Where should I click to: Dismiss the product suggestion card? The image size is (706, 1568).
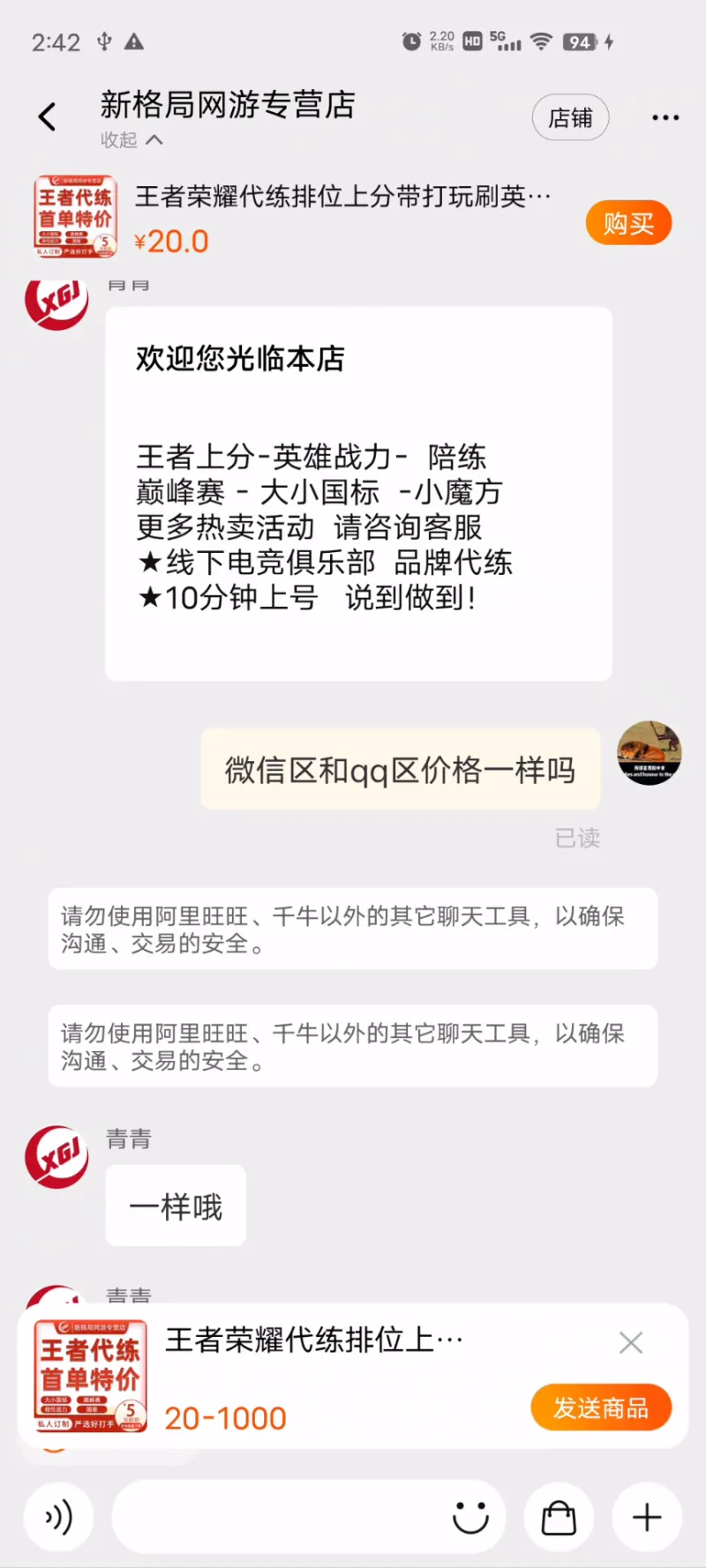tap(630, 1343)
